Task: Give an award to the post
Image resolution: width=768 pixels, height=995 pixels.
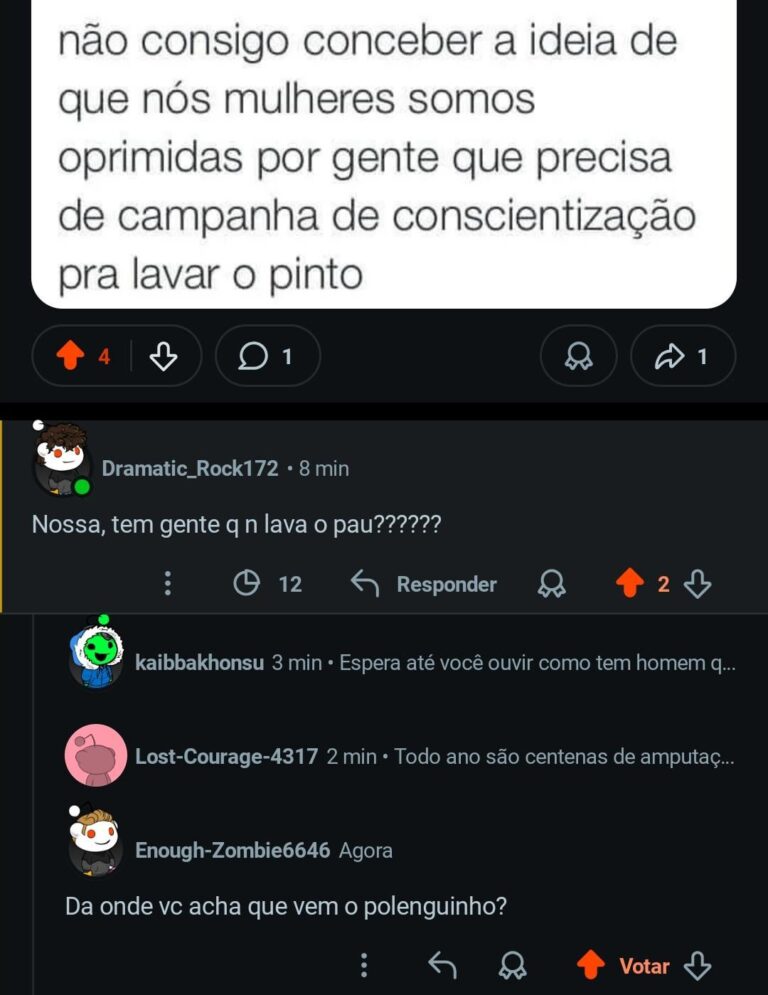Action: (578, 356)
